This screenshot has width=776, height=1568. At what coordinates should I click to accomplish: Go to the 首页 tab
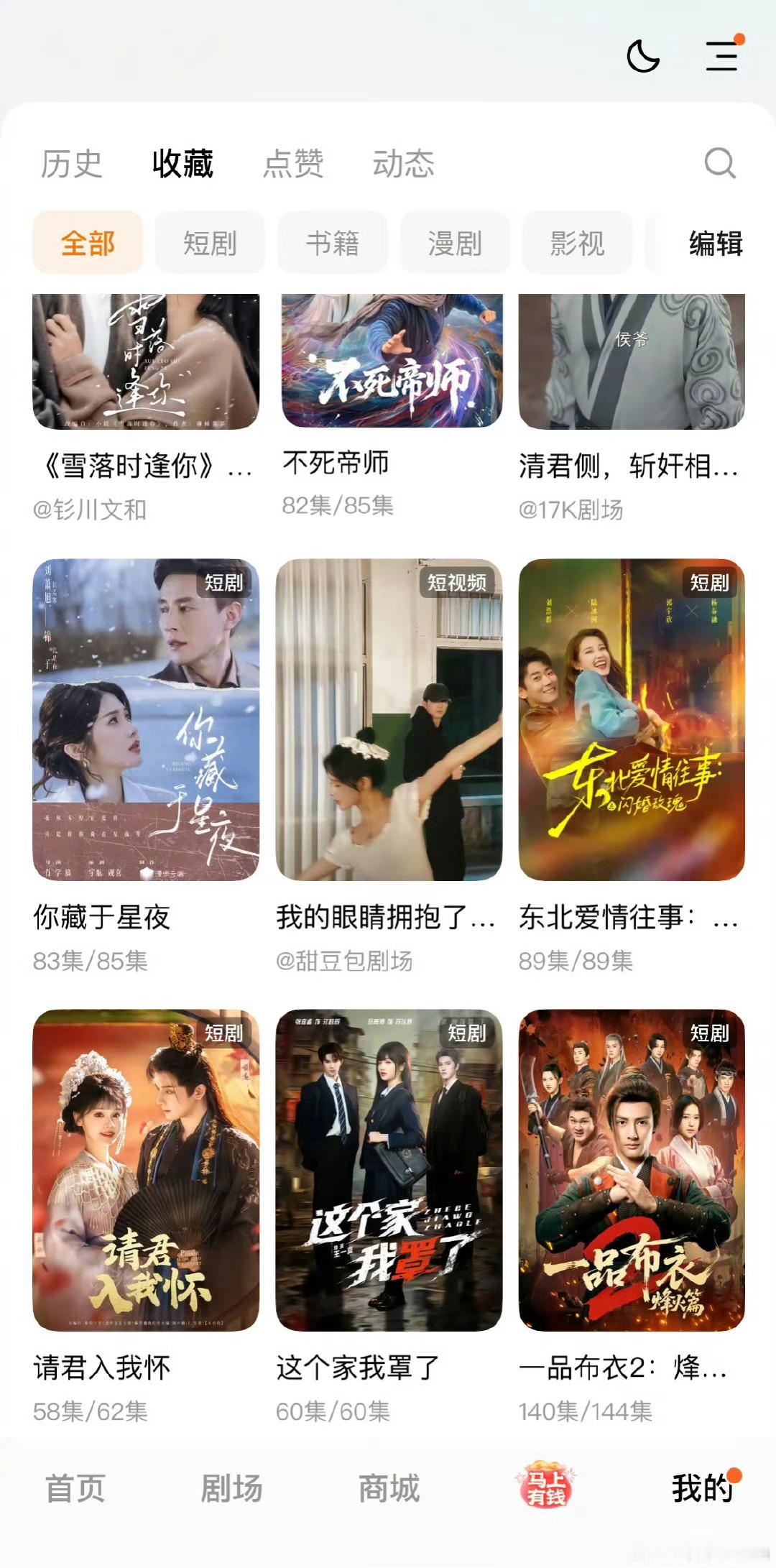point(75,1488)
